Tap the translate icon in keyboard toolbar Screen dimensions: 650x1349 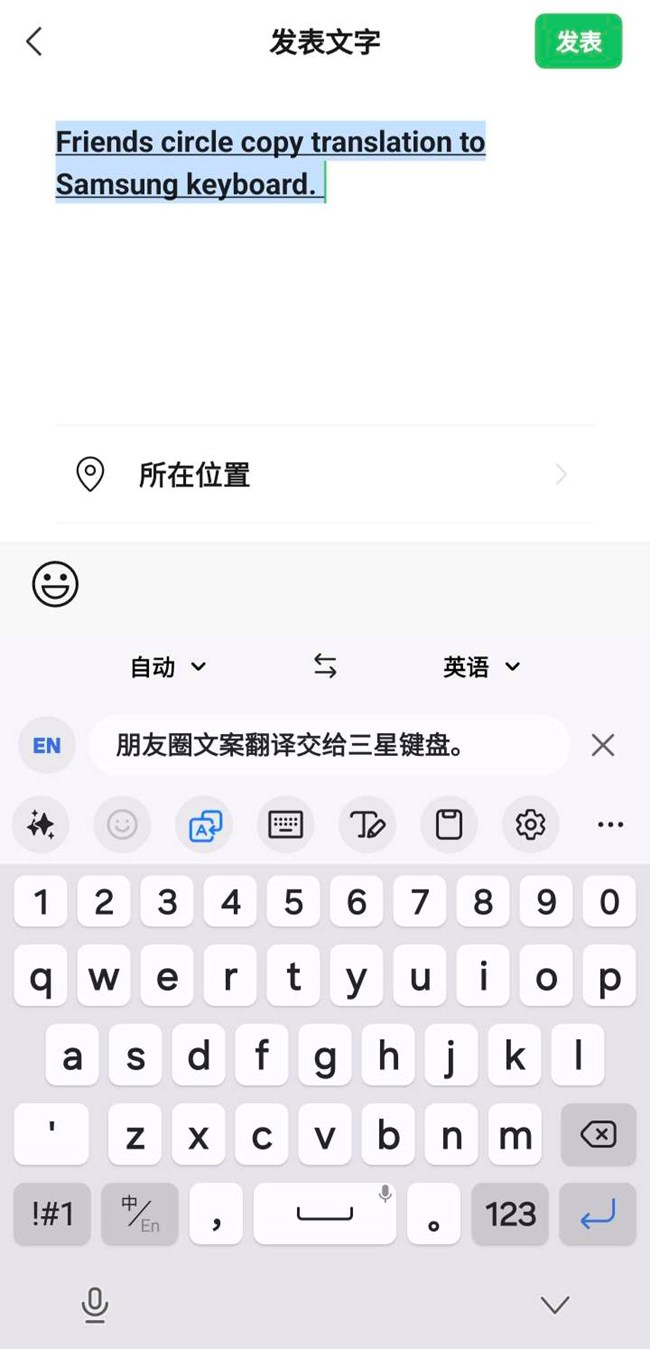point(205,825)
